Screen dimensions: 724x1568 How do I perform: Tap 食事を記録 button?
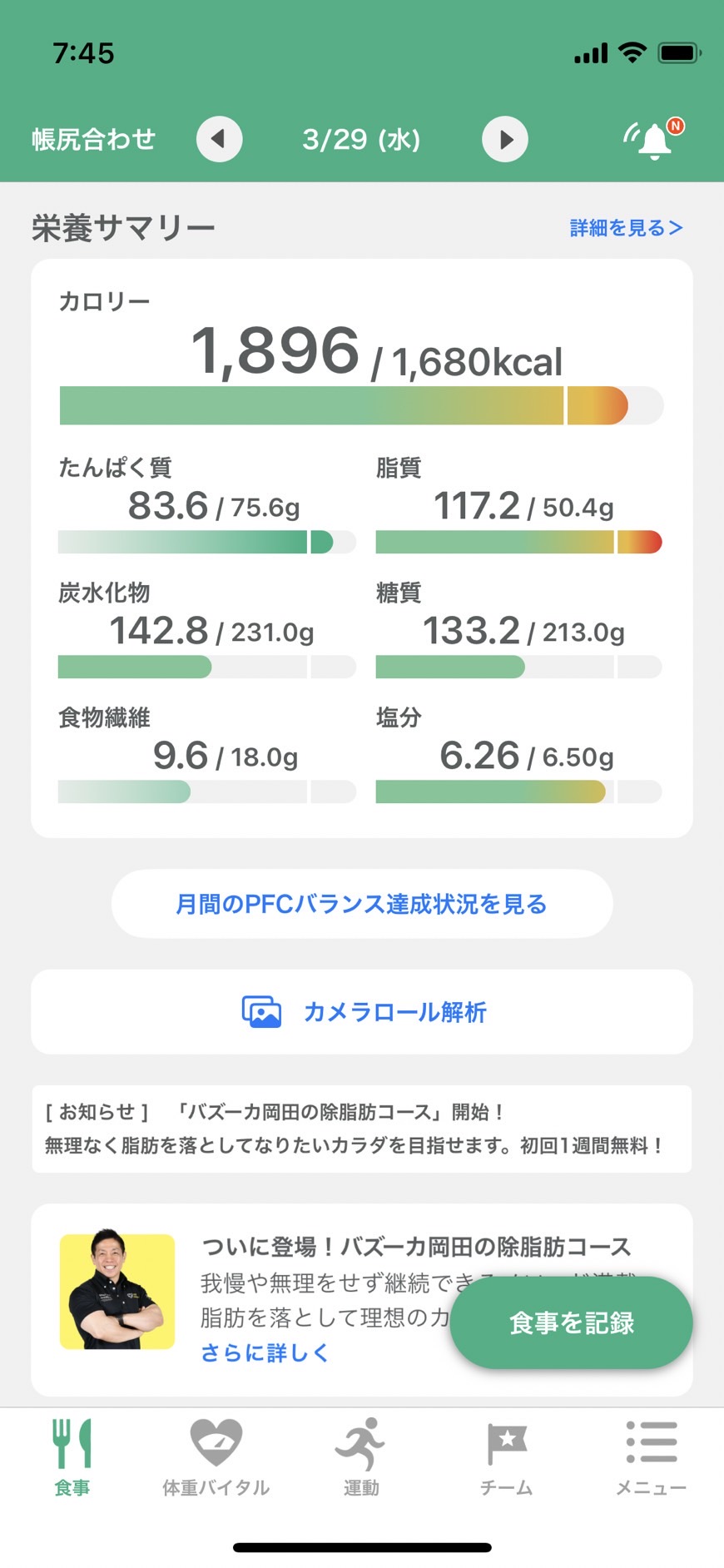coord(572,1322)
